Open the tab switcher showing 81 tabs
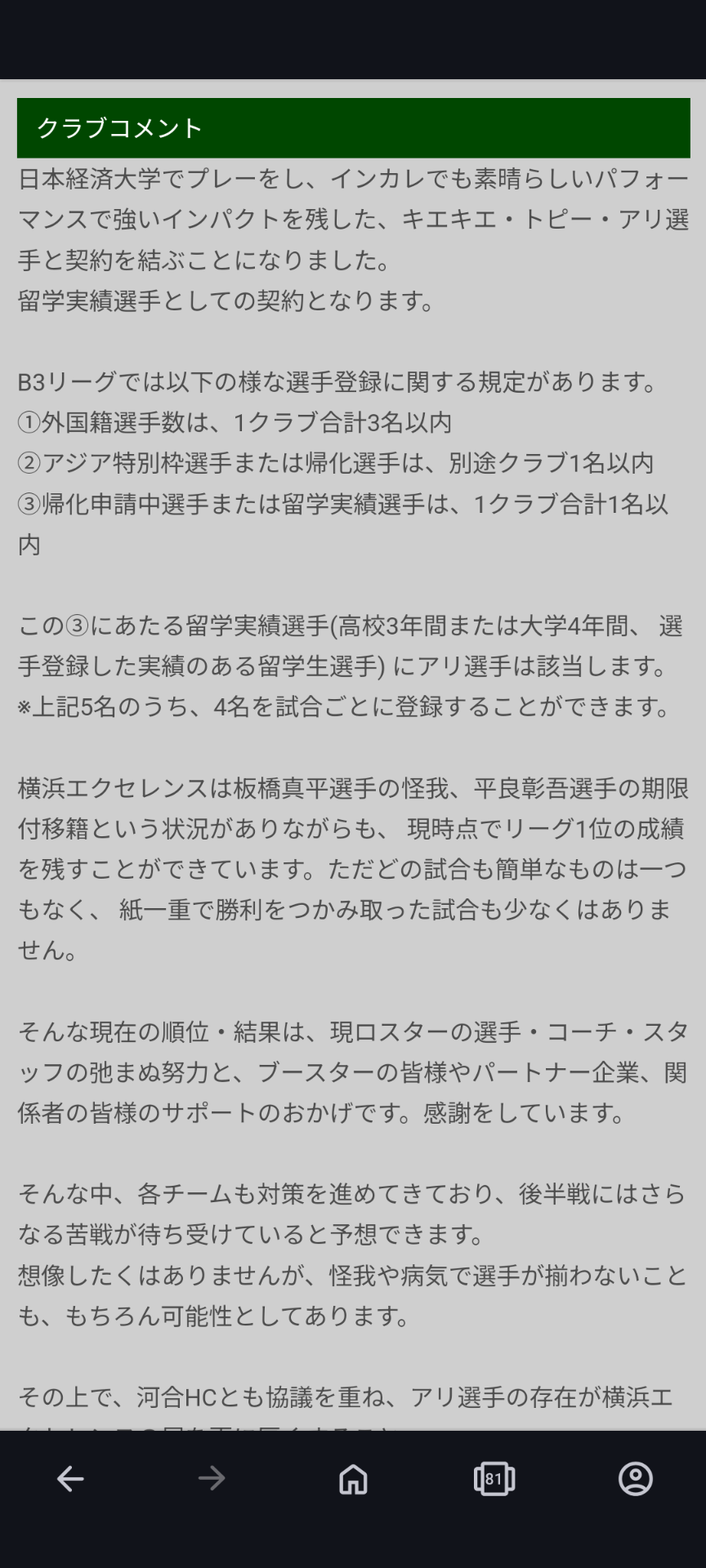 coord(494,1478)
